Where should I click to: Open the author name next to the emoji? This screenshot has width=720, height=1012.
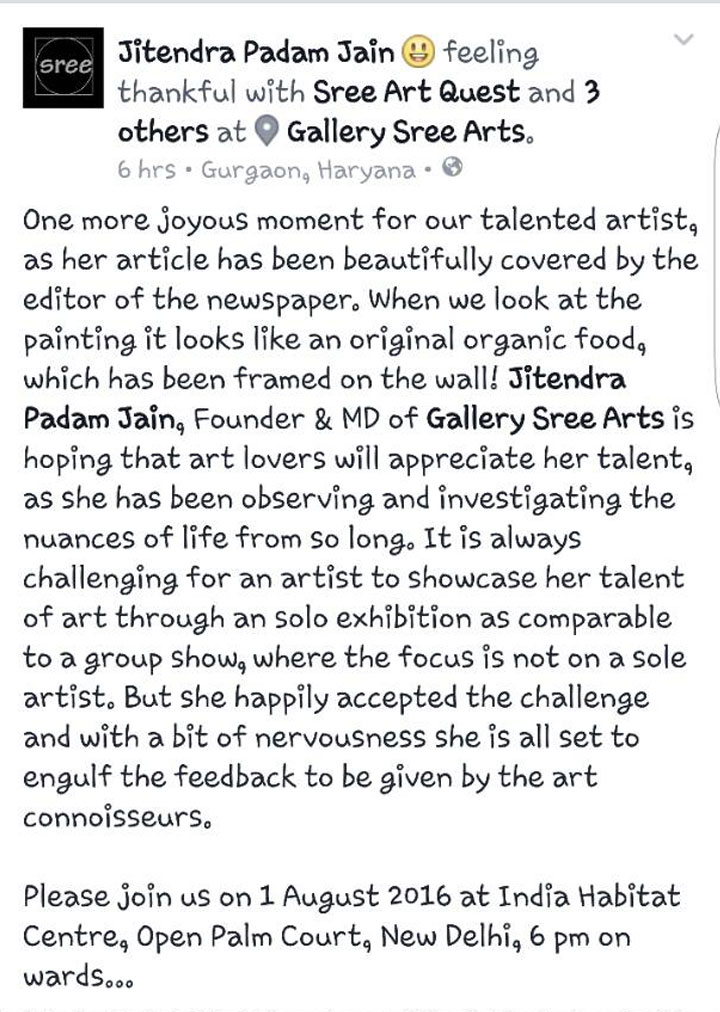[256, 51]
